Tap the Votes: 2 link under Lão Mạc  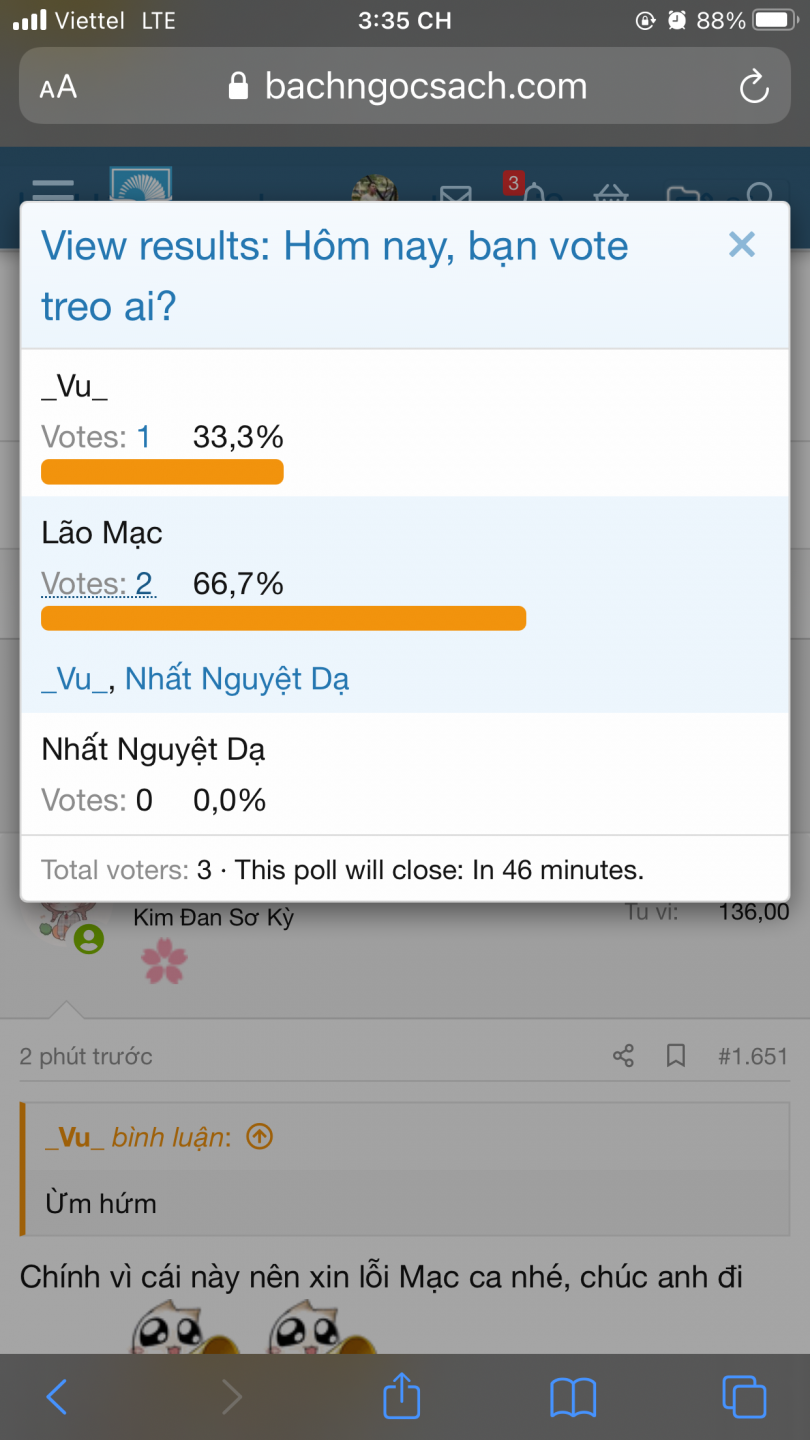(x=99, y=583)
